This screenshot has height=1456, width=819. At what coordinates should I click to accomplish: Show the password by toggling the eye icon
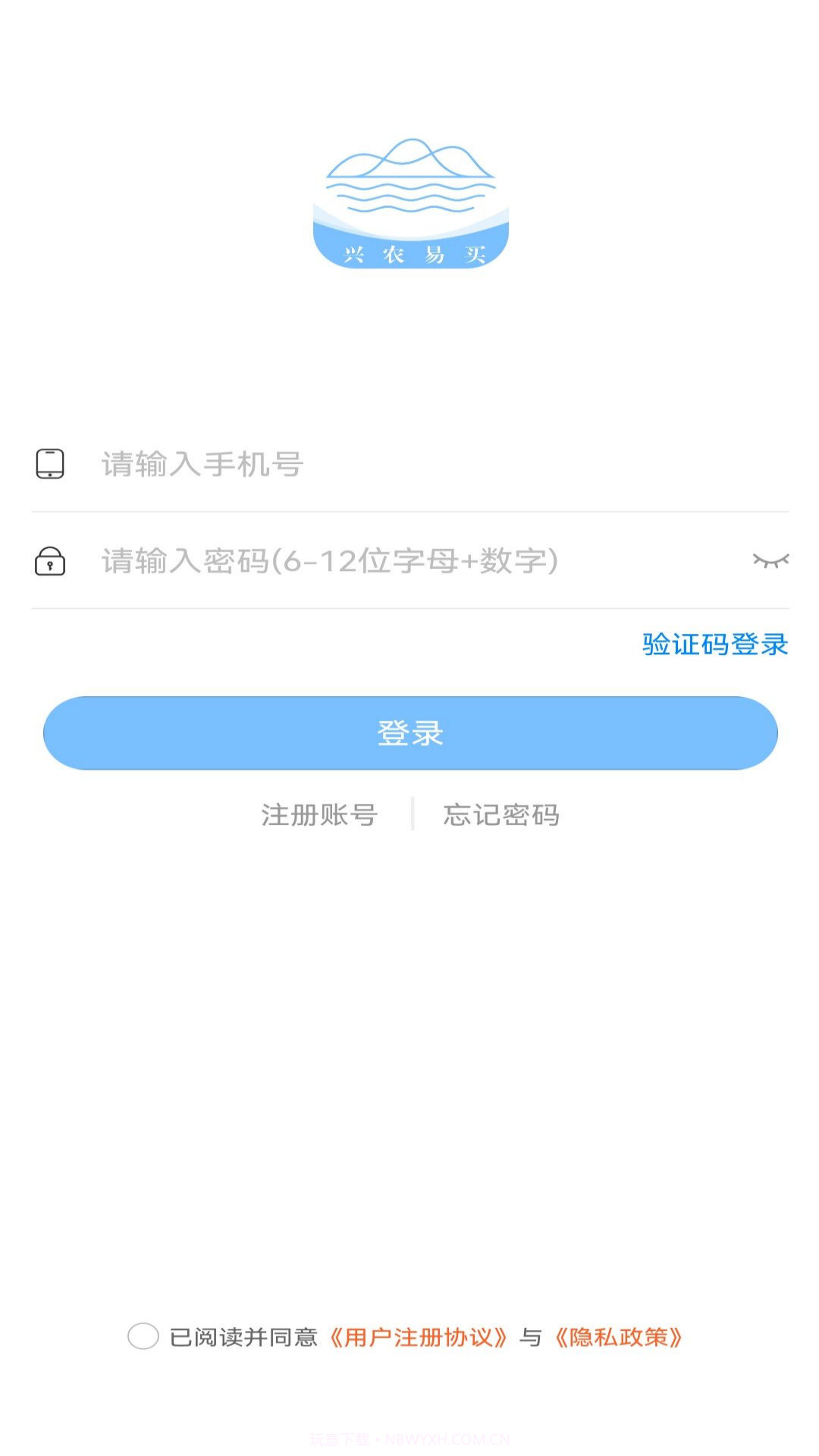point(772,561)
